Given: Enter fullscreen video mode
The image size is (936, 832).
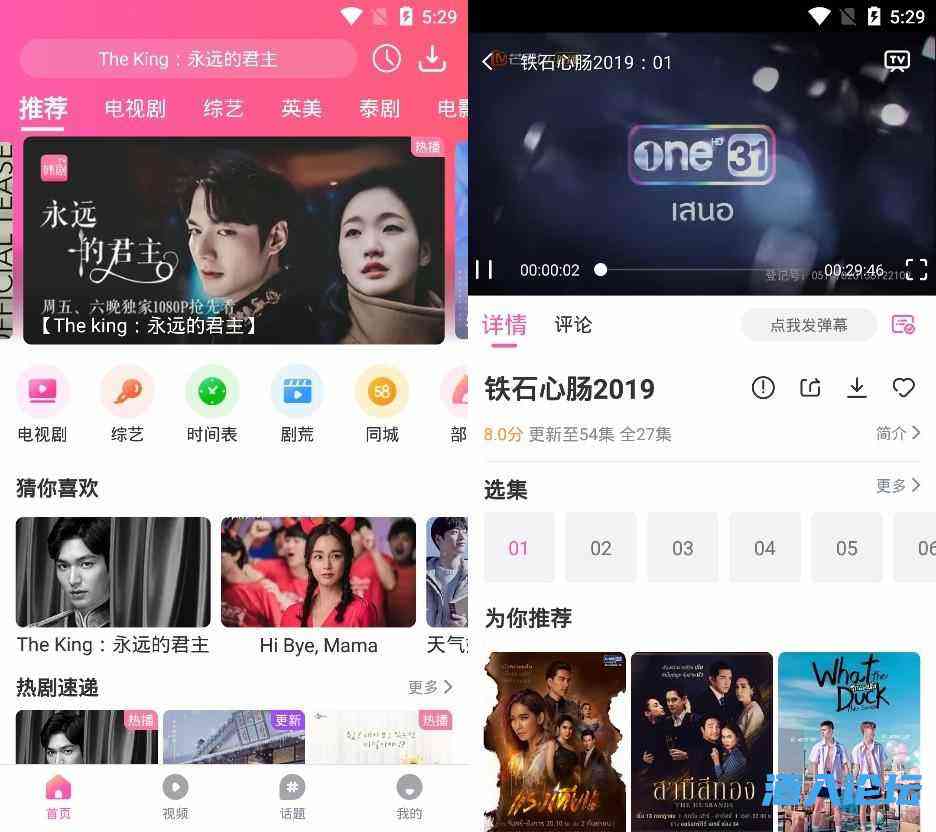Looking at the screenshot, I should (x=915, y=269).
